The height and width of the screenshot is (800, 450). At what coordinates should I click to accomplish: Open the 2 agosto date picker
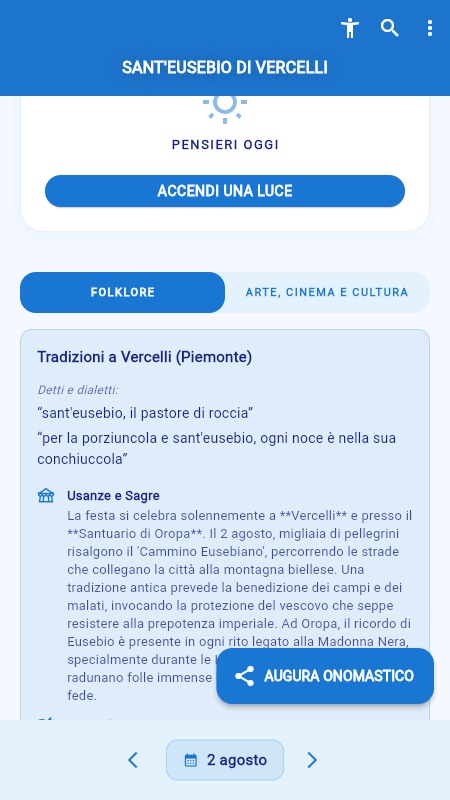coord(225,760)
